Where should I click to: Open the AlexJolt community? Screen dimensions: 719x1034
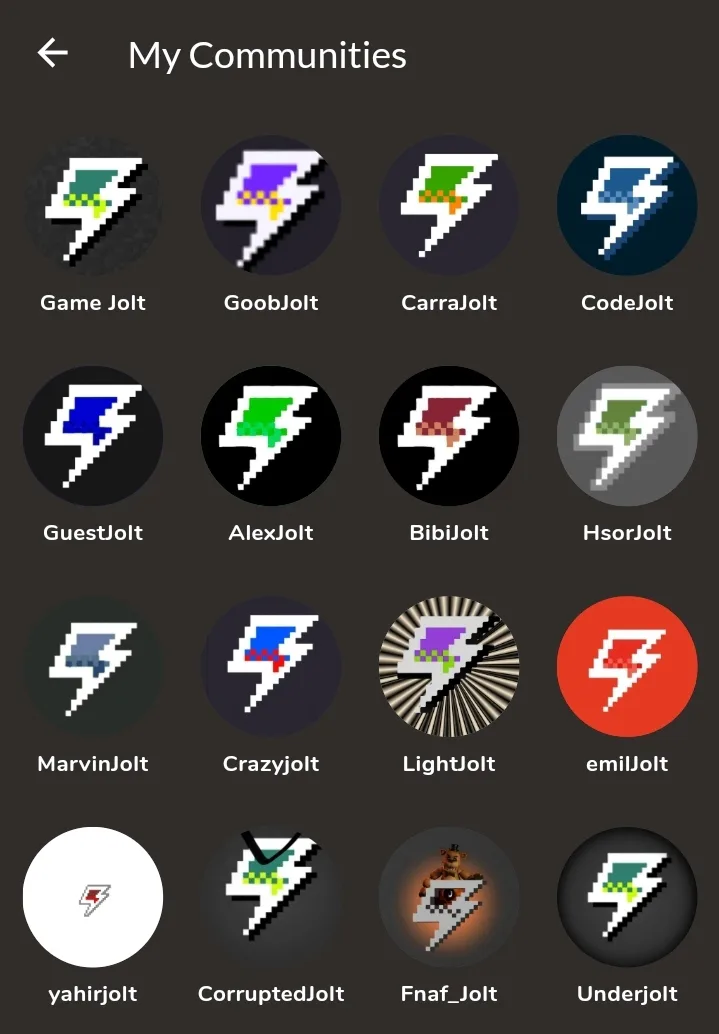[271, 436]
